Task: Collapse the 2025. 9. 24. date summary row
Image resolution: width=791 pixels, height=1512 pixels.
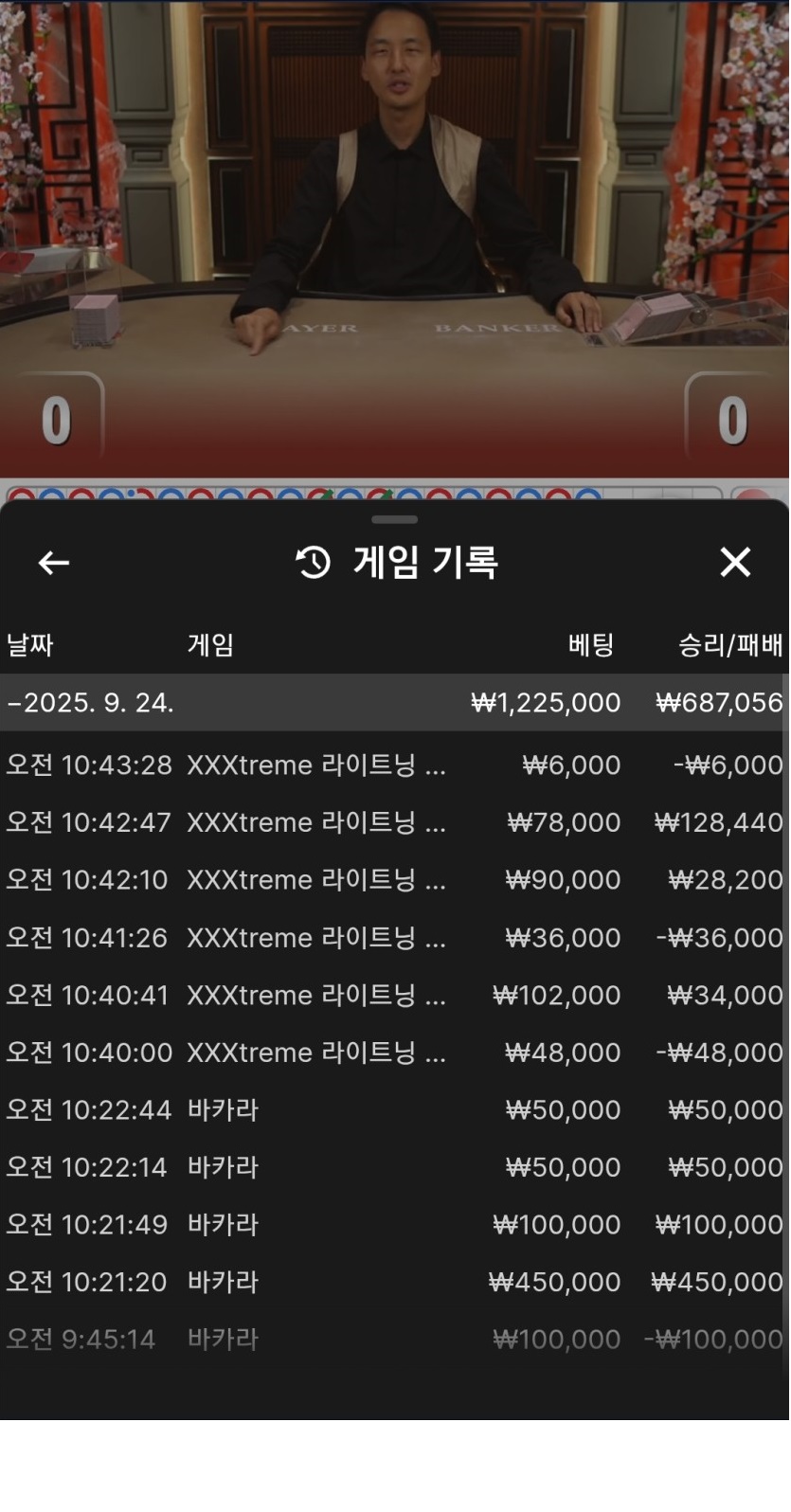Action: 393,703
